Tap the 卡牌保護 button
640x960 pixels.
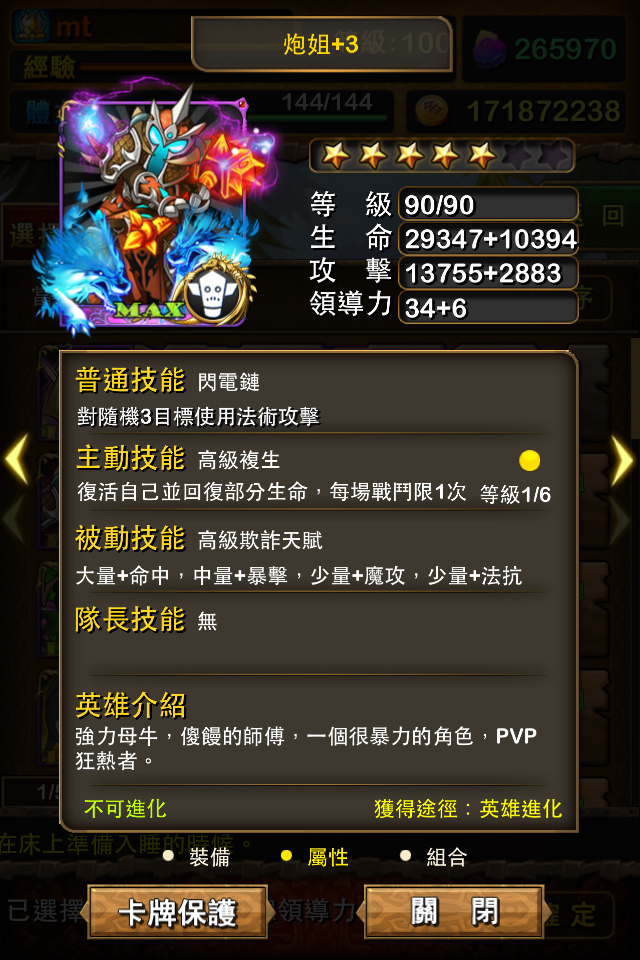click(x=177, y=913)
